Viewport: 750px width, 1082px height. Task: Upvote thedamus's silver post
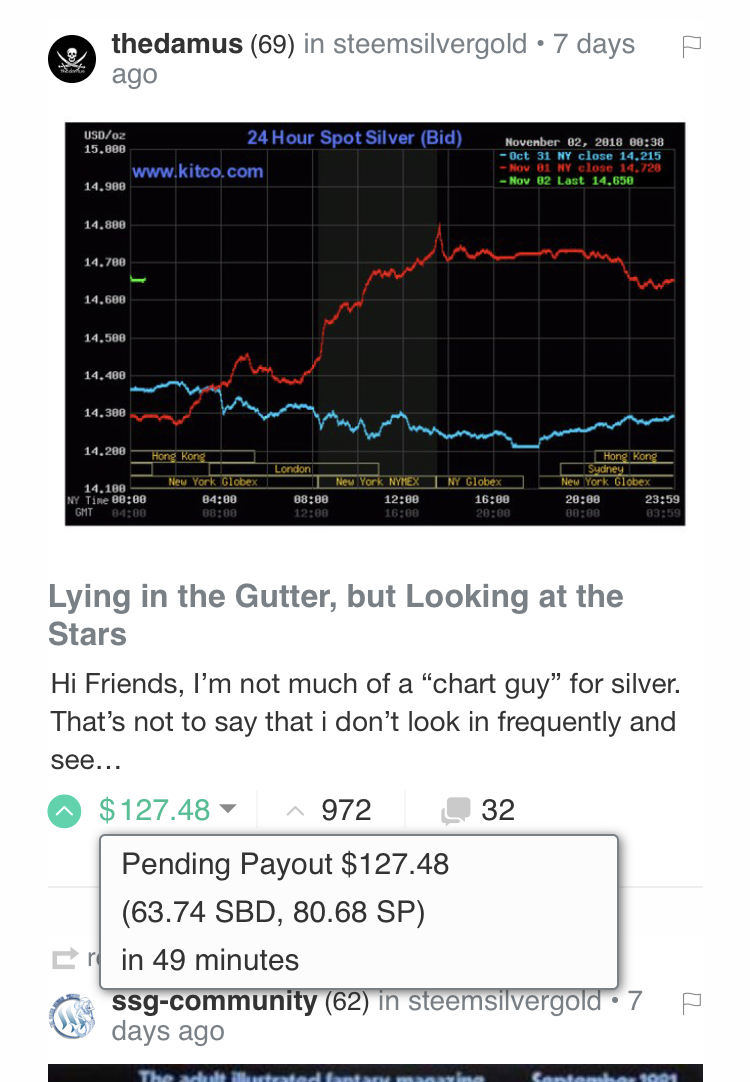(x=65, y=810)
